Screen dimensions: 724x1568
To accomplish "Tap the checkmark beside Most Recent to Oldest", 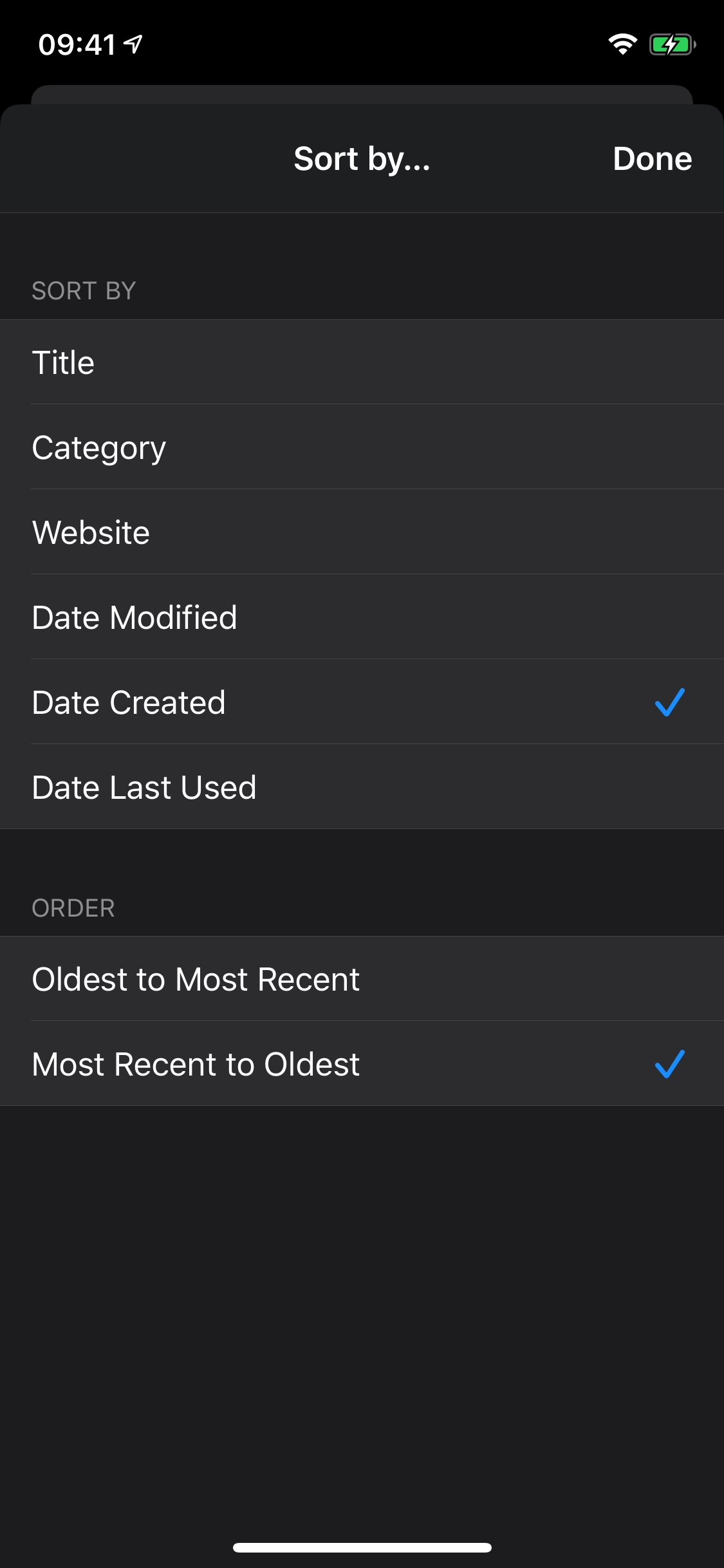I will tap(671, 1063).
